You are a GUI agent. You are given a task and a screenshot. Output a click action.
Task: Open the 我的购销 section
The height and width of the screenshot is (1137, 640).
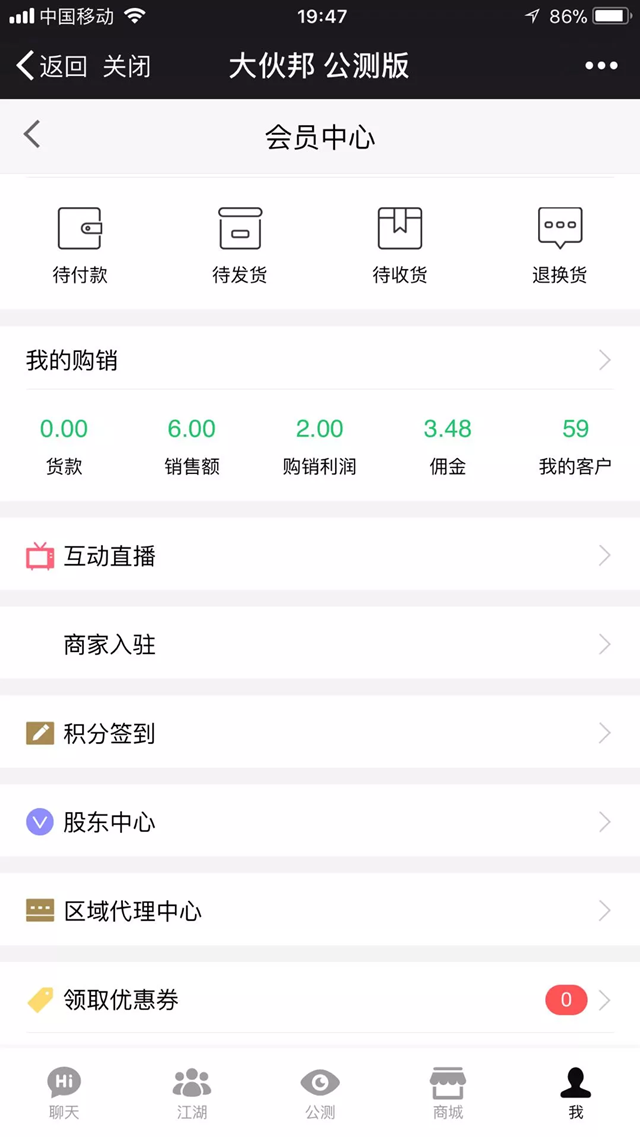[x=320, y=360]
